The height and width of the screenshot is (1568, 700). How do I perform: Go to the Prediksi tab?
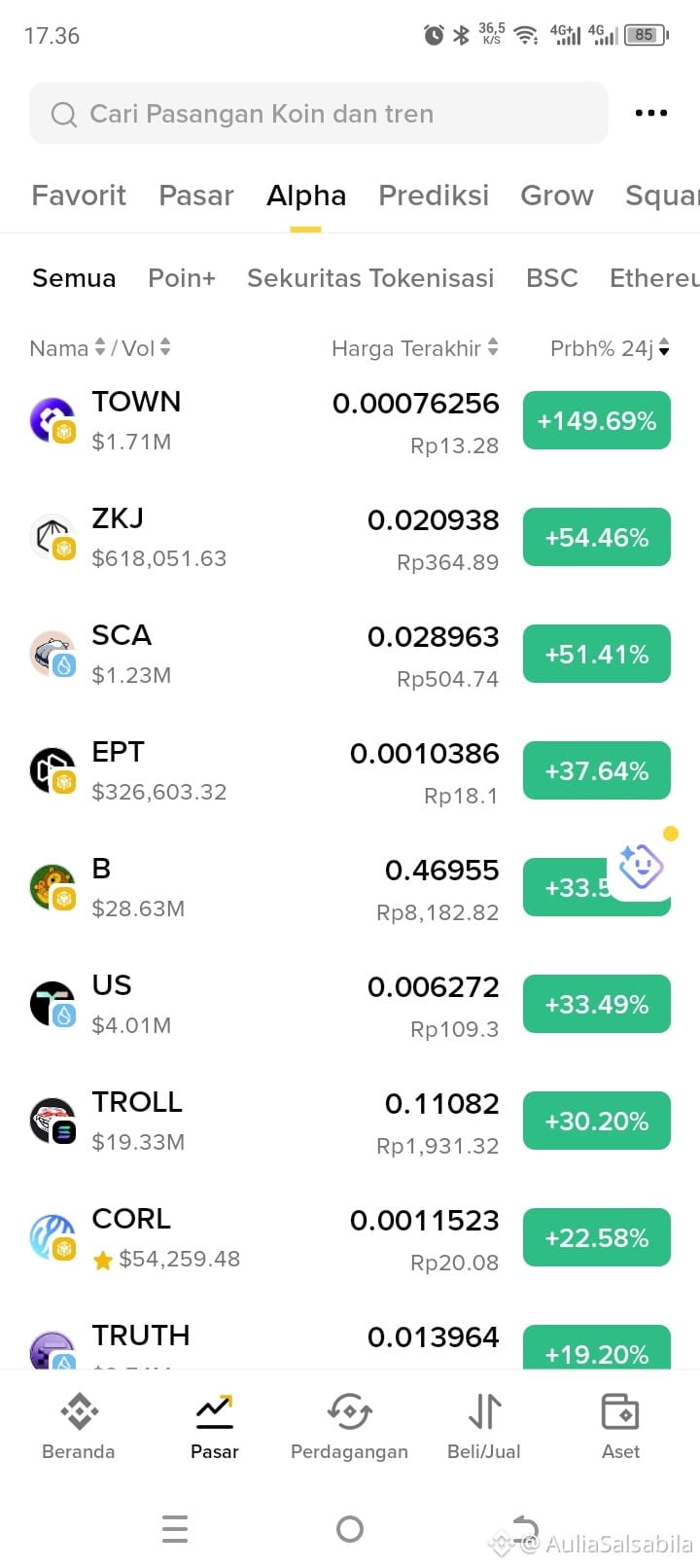[434, 196]
